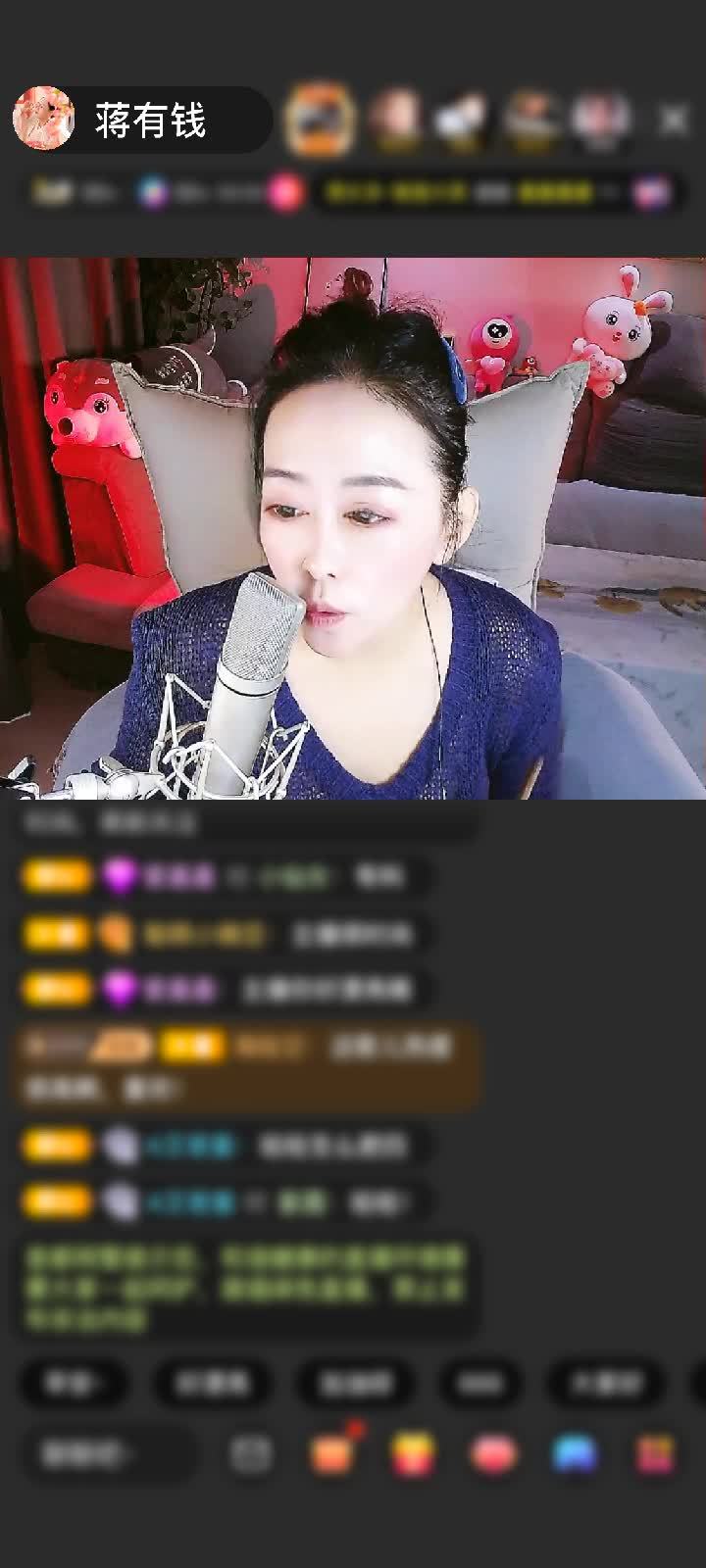Open the gold-framed top viewer avatar

320,120
